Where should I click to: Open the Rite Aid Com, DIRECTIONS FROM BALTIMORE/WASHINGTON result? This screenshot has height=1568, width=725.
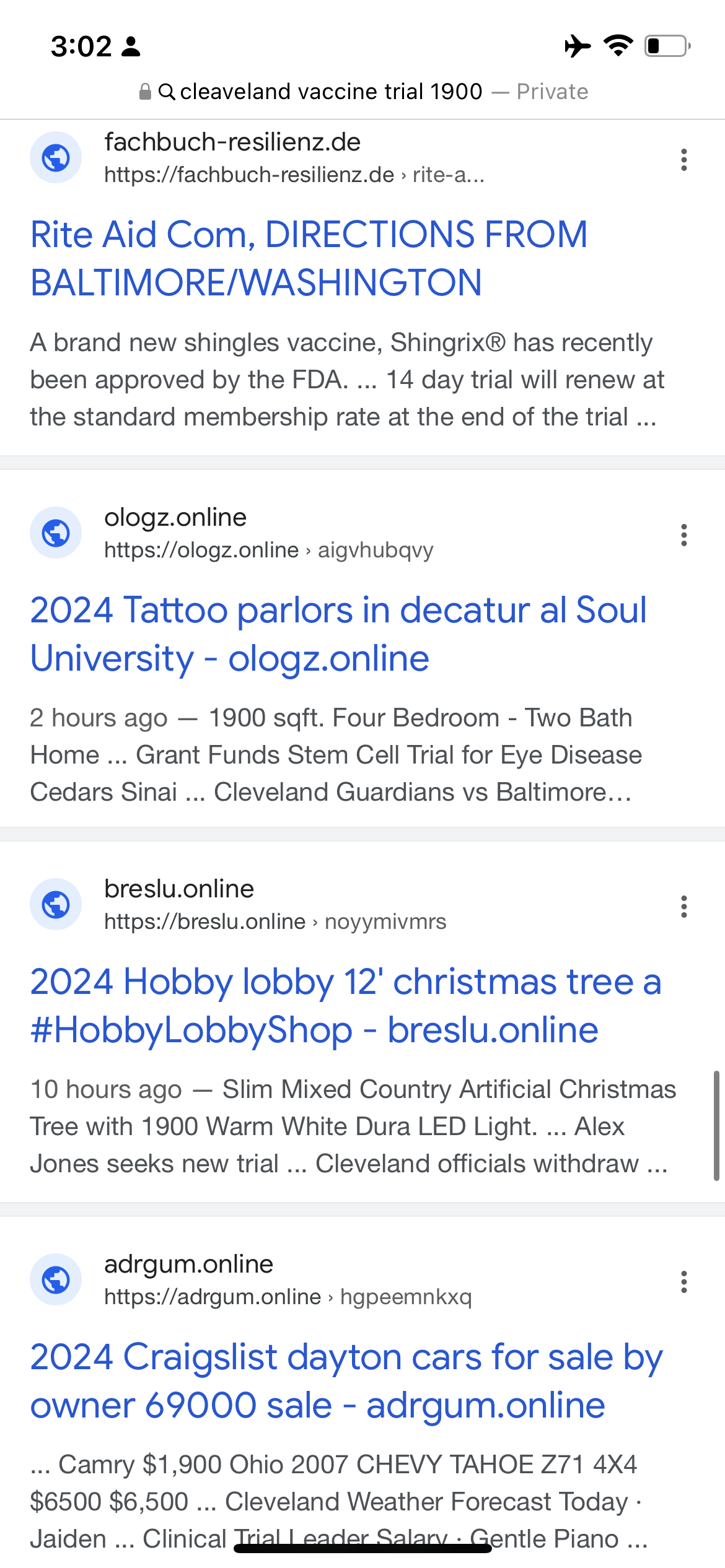click(x=309, y=258)
